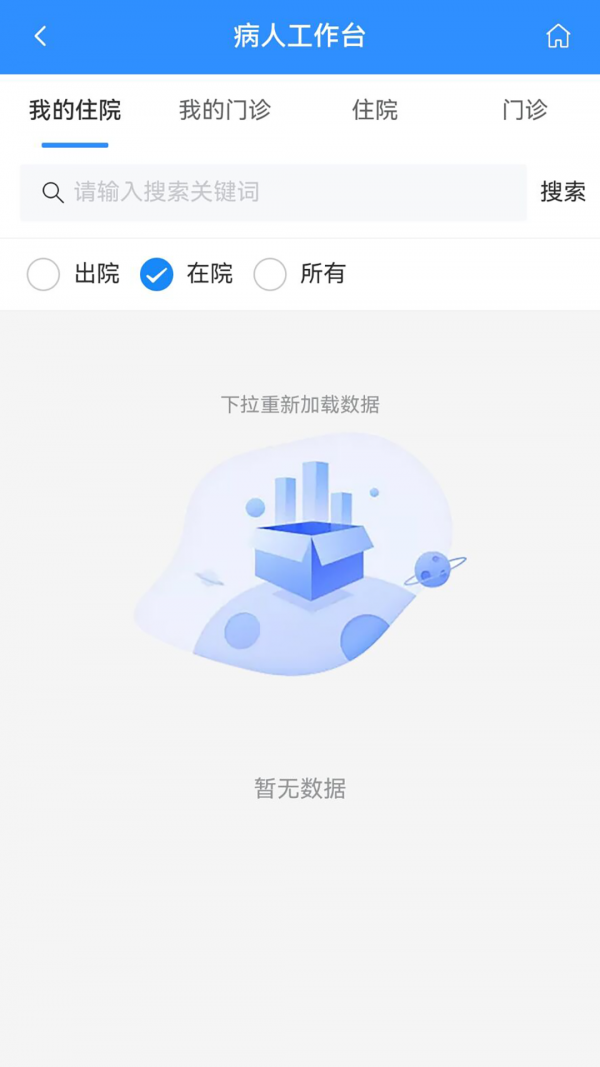Select the 在院 option
This screenshot has height=1067, width=600.
[157, 274]
